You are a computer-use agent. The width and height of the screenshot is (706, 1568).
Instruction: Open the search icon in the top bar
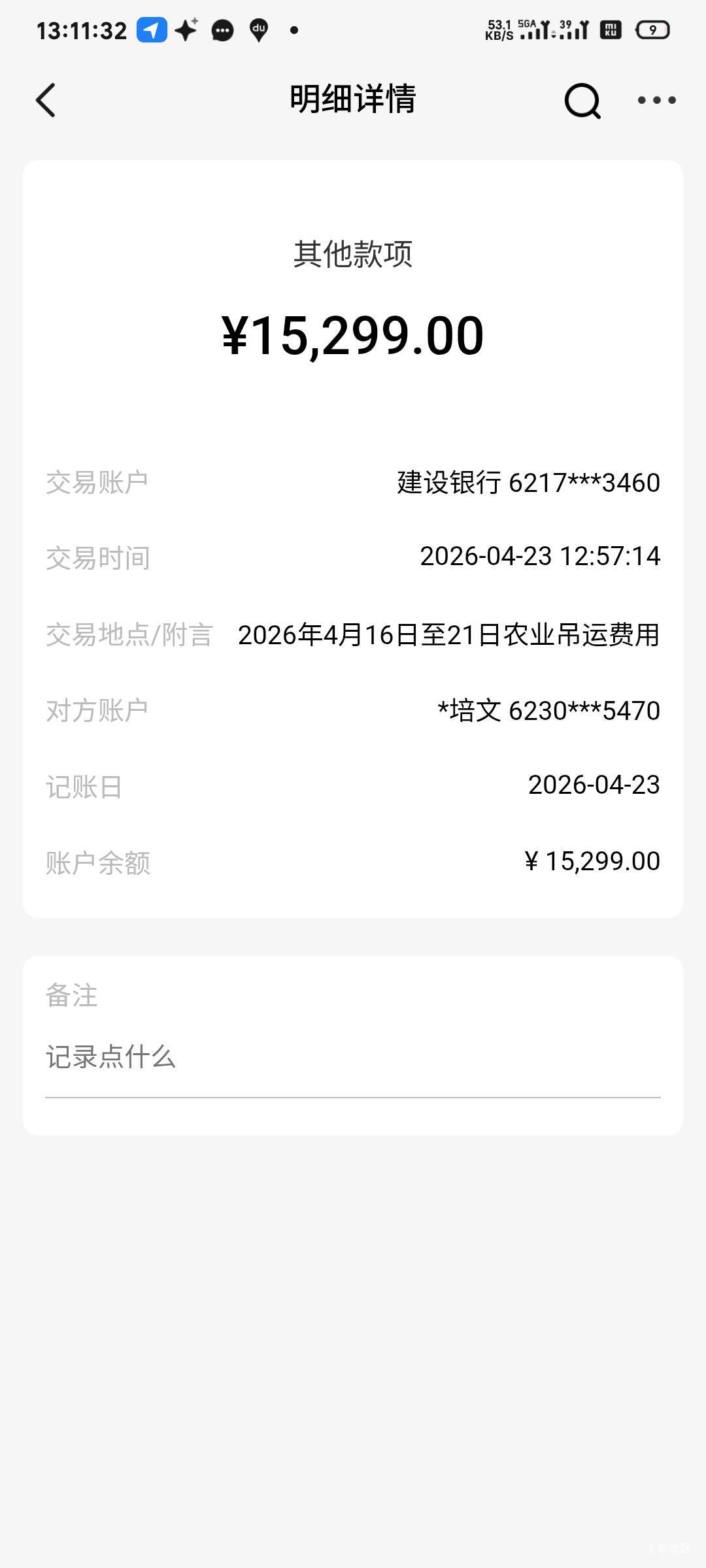582,101
